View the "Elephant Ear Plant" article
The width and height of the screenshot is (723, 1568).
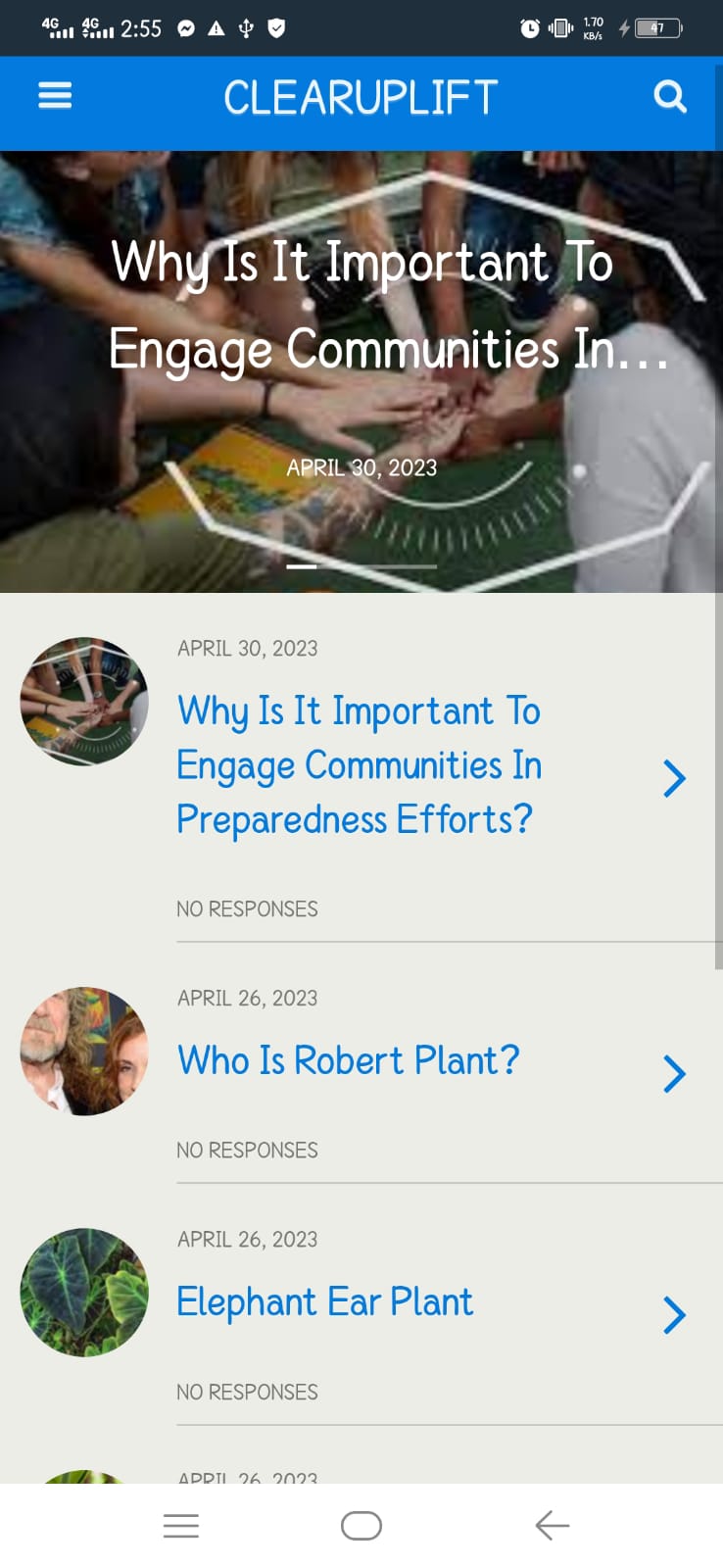[x=324, y=1302]
